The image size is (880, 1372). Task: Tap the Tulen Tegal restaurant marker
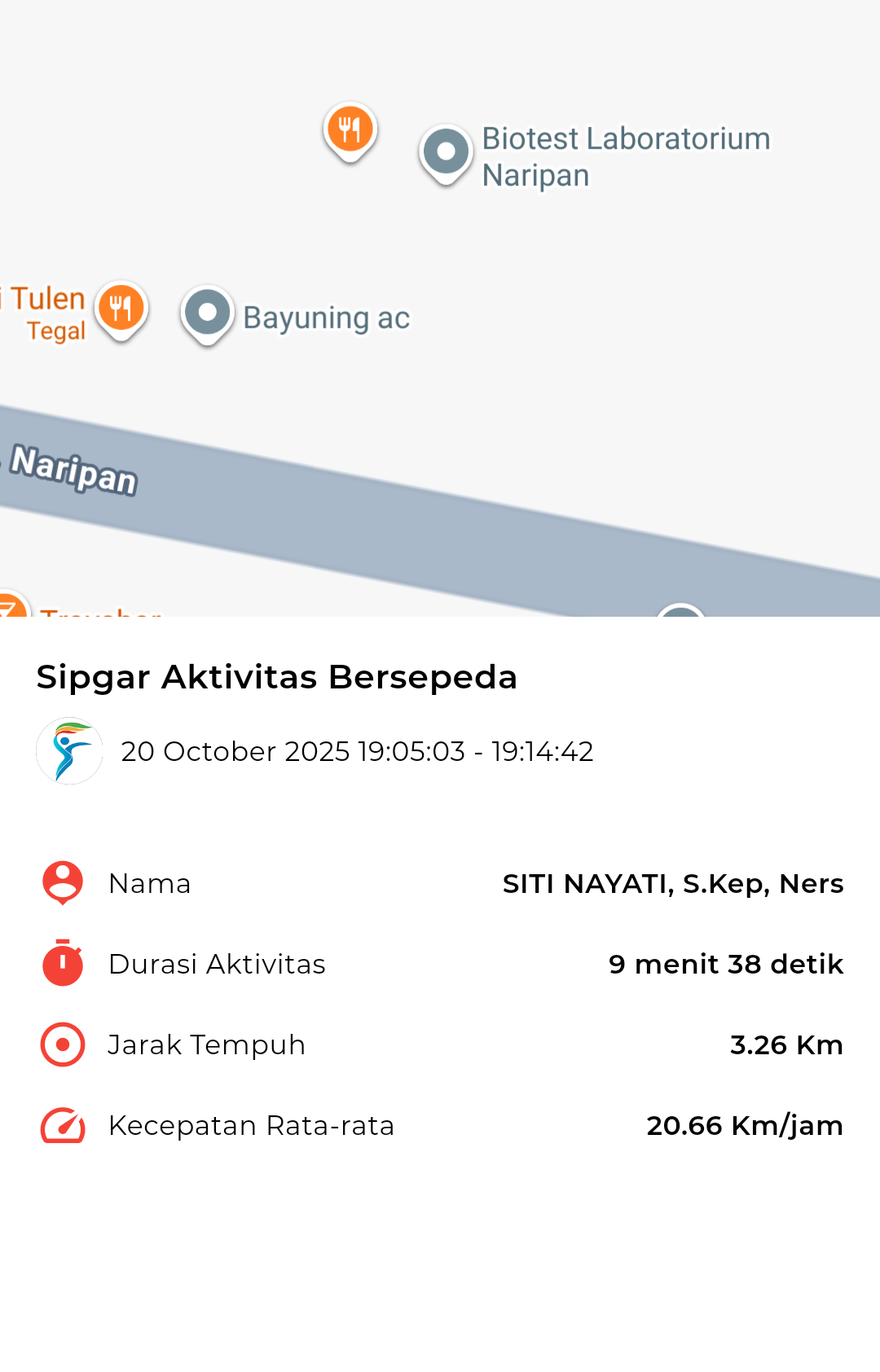[121, 309]
